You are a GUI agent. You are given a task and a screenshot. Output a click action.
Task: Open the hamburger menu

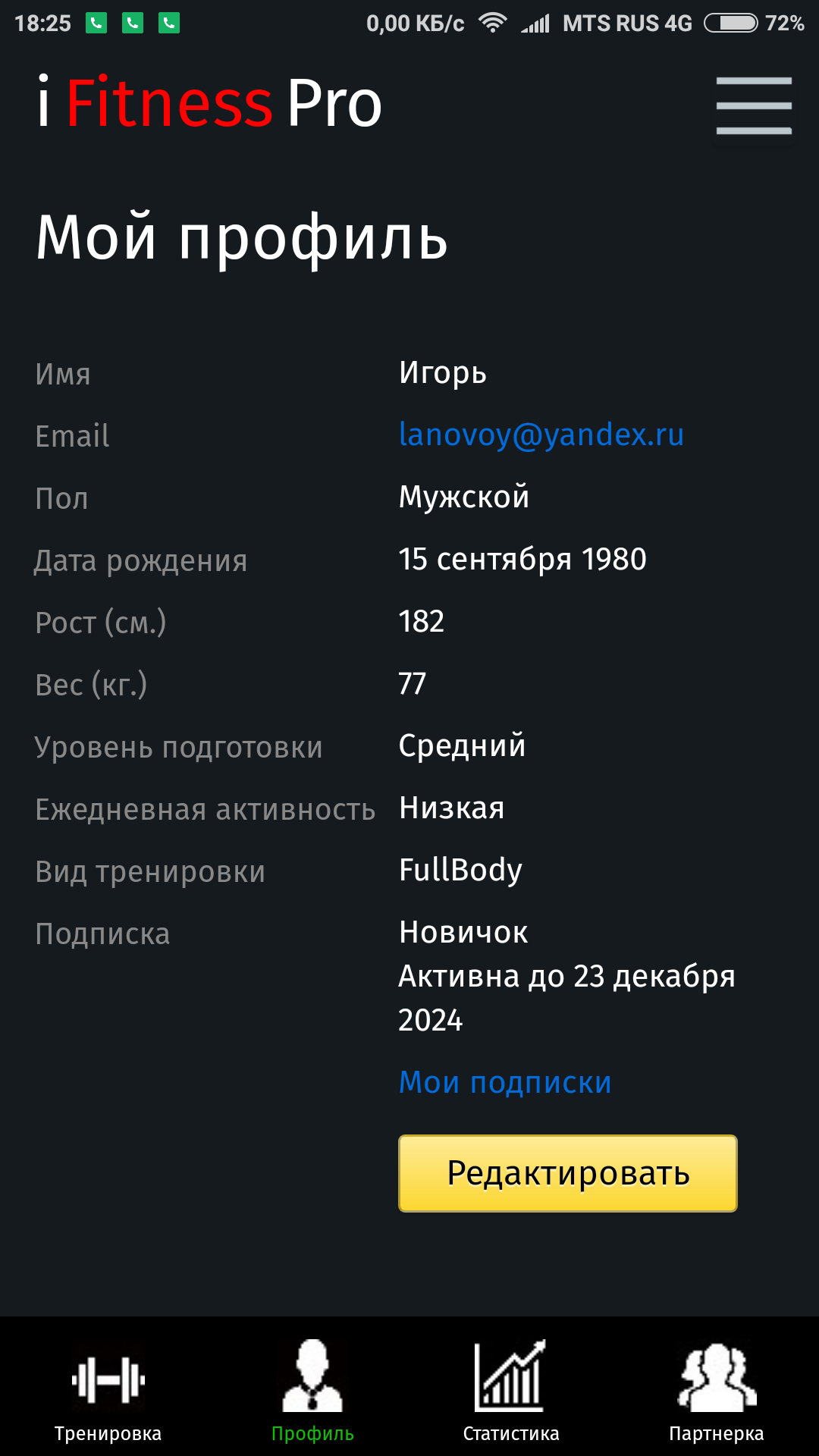[754, 105]
